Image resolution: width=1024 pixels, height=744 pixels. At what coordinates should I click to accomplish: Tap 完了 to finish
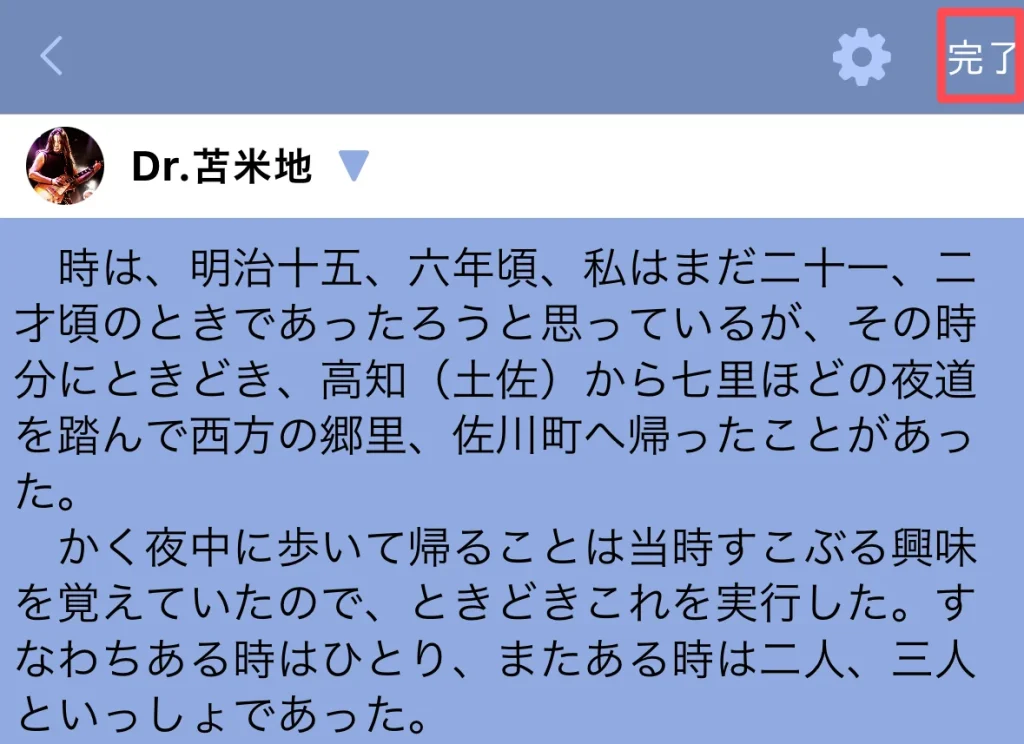click(x=981, y=58)
